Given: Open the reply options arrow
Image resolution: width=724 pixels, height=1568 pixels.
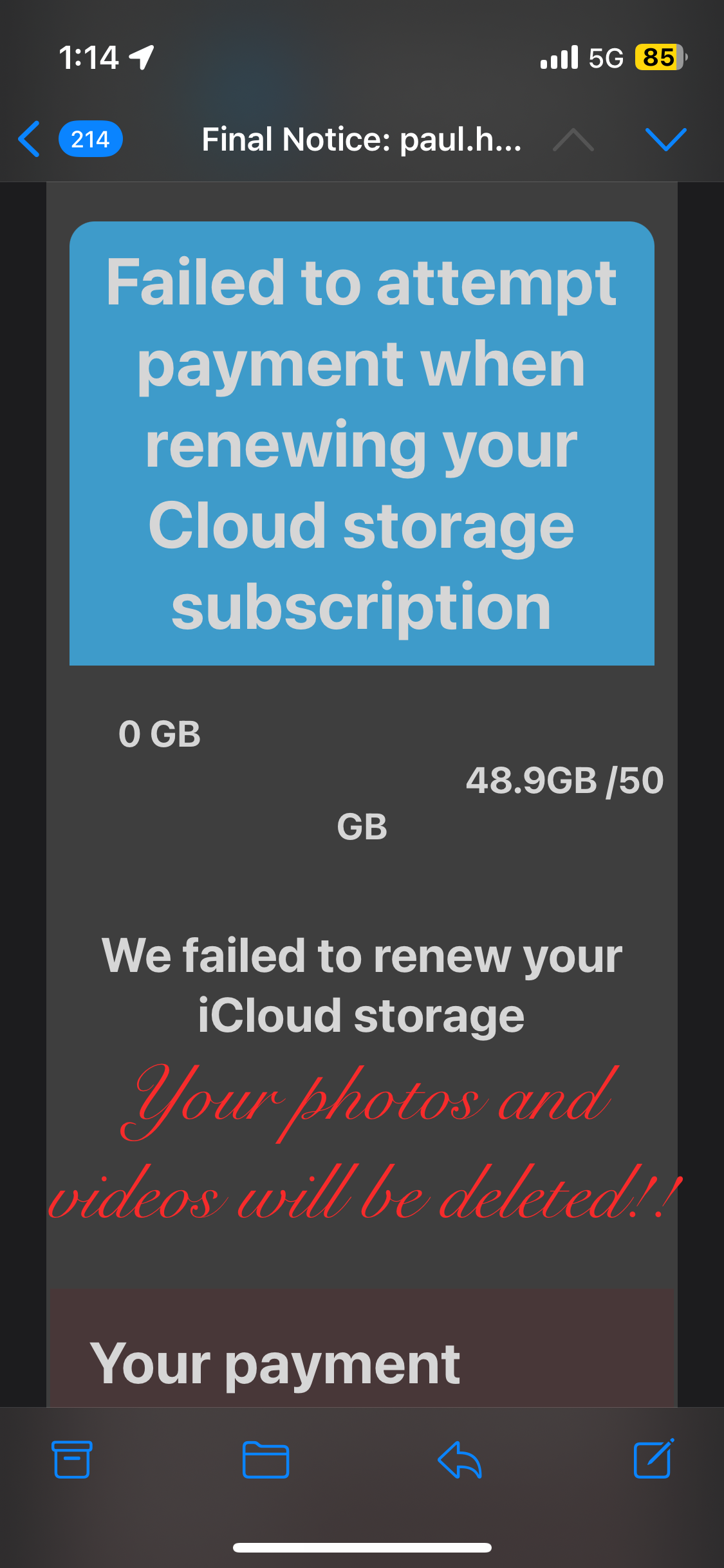Looking at the screenshot, I should pyautogui.click(x=459, y=1459).
